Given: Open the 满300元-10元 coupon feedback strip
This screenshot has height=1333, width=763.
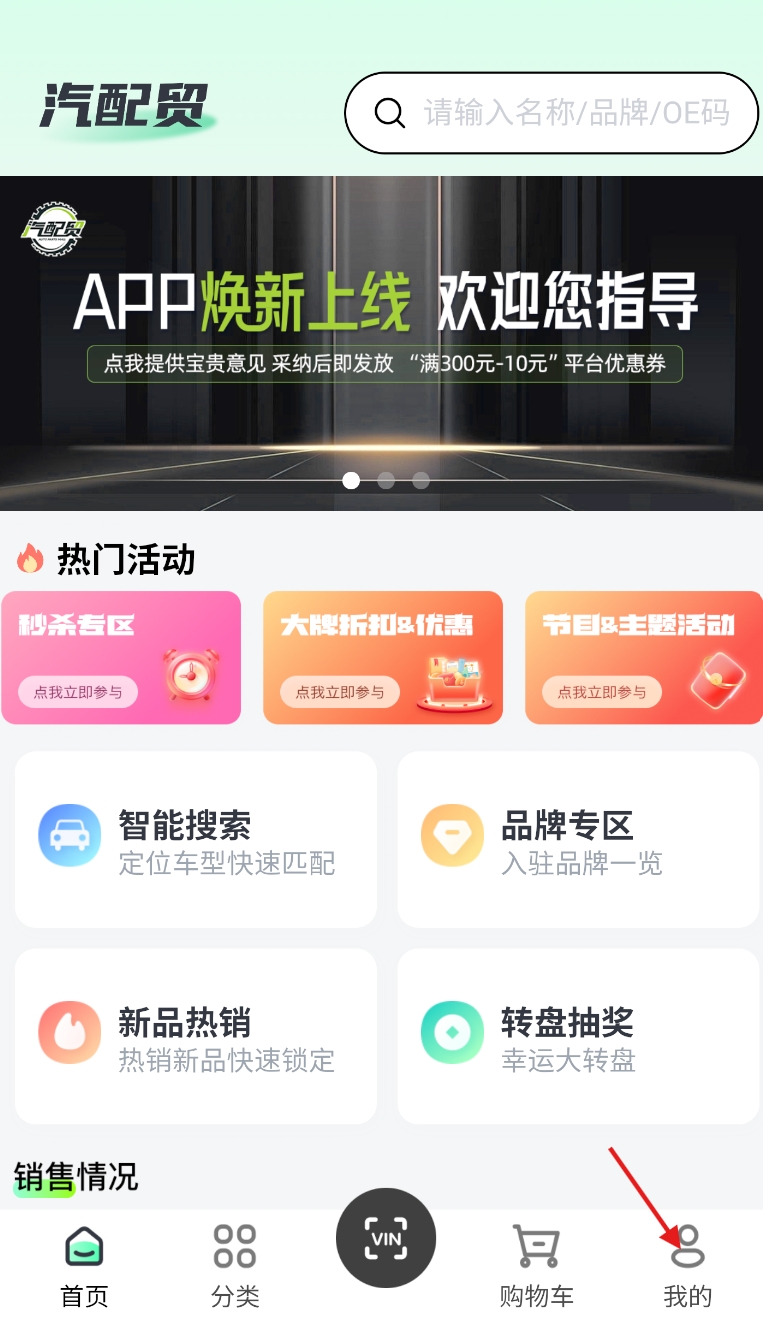Looking at the screenshot, I should (383, 364).
